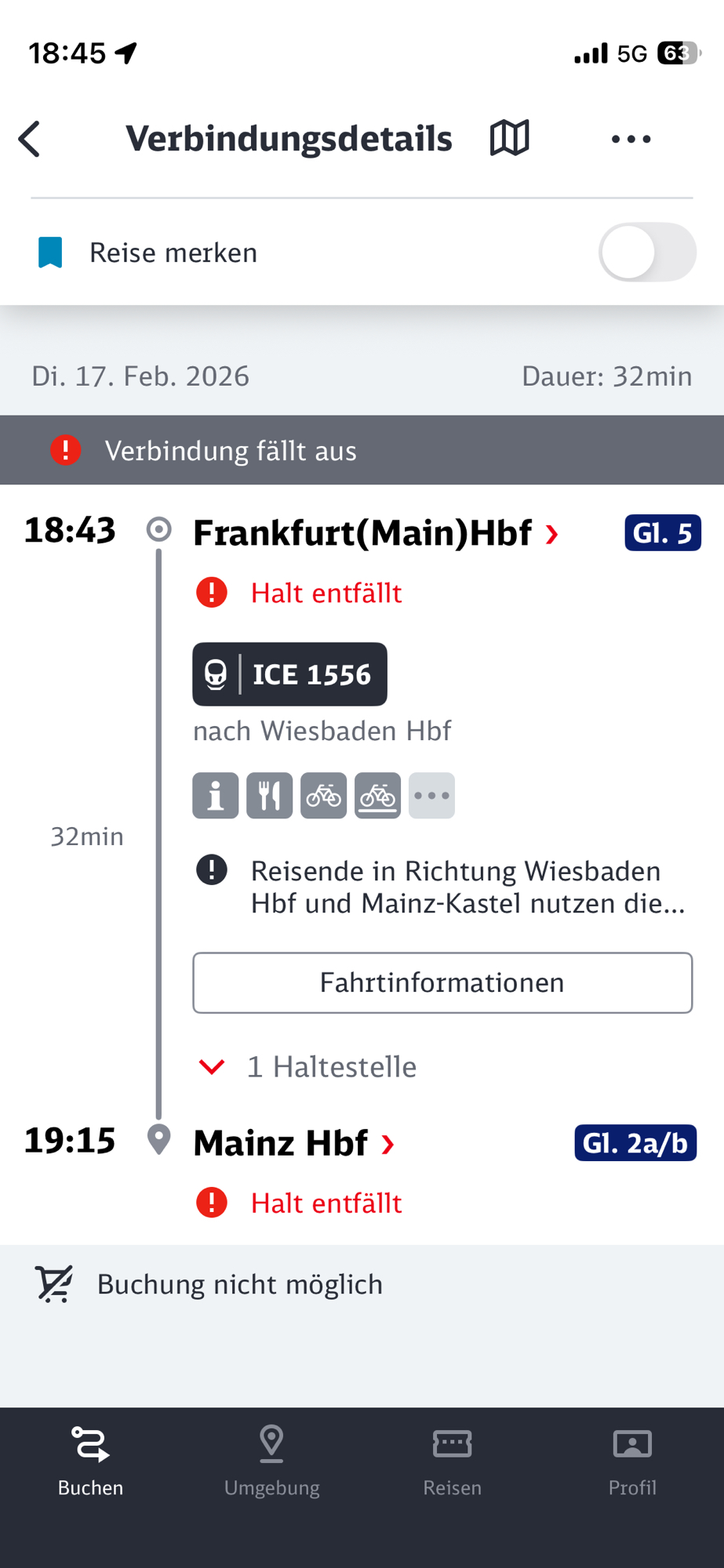The height and width of the screenshot is (1568, 724).
Task: Switch to the Reisen tab
Action: (452, 1459)
